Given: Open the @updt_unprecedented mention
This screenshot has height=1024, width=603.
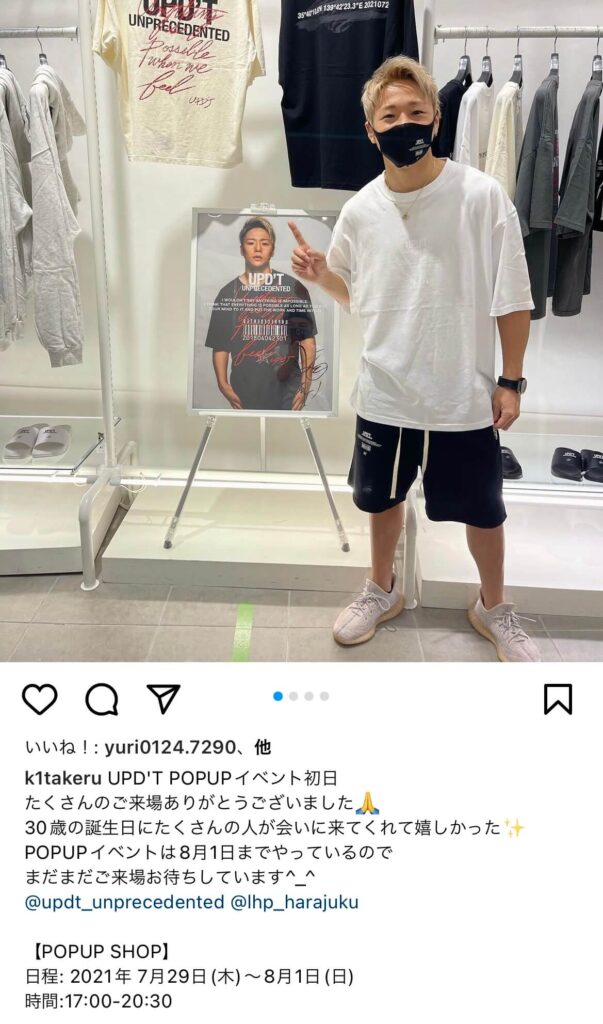Looking at the screenshot, I should [x=124, y=902].
